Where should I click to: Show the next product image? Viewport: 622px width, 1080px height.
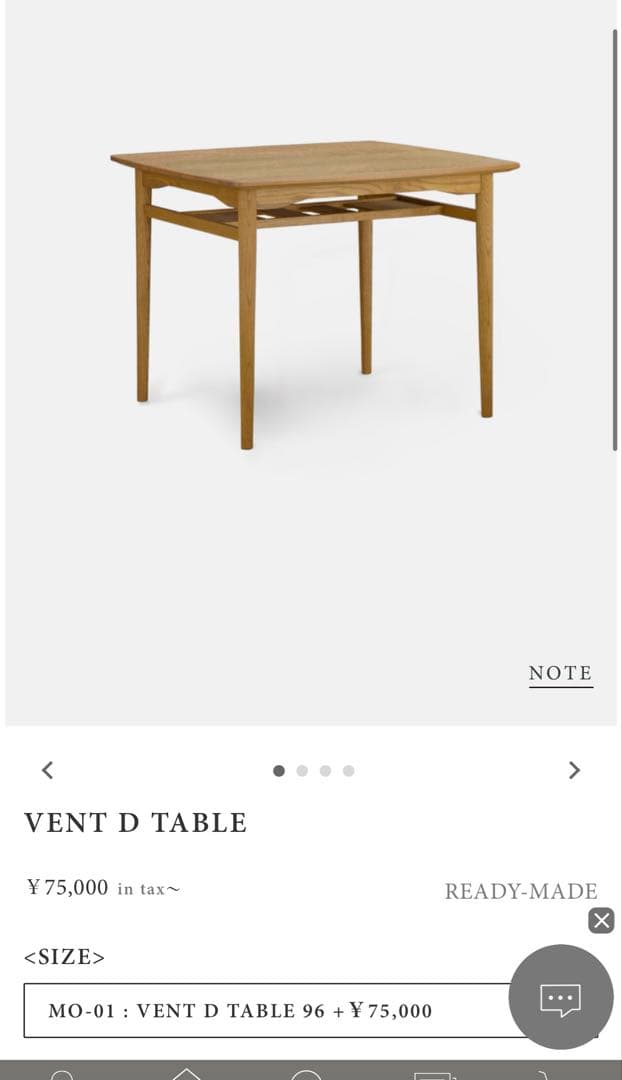(x=574, y=770)
